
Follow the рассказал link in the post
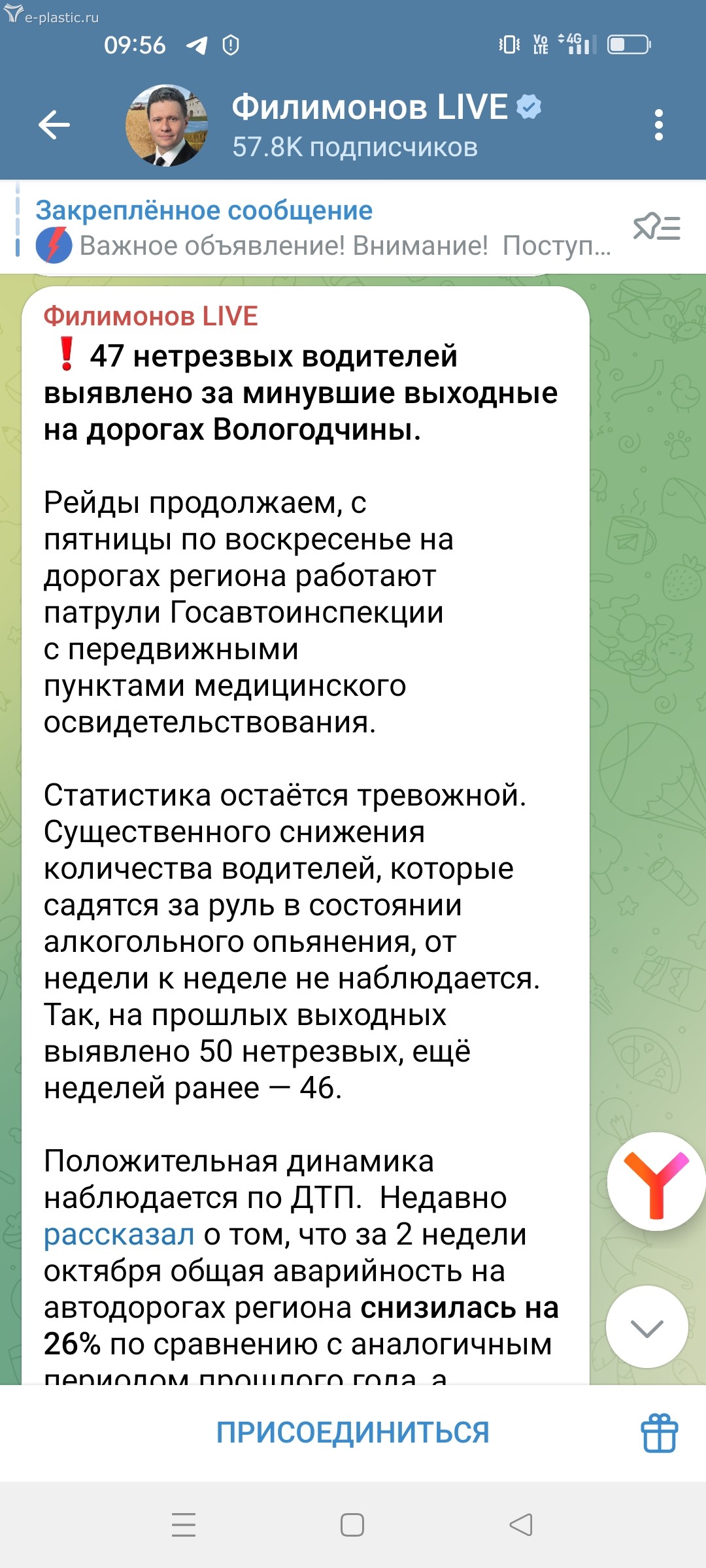[119, 1235]
